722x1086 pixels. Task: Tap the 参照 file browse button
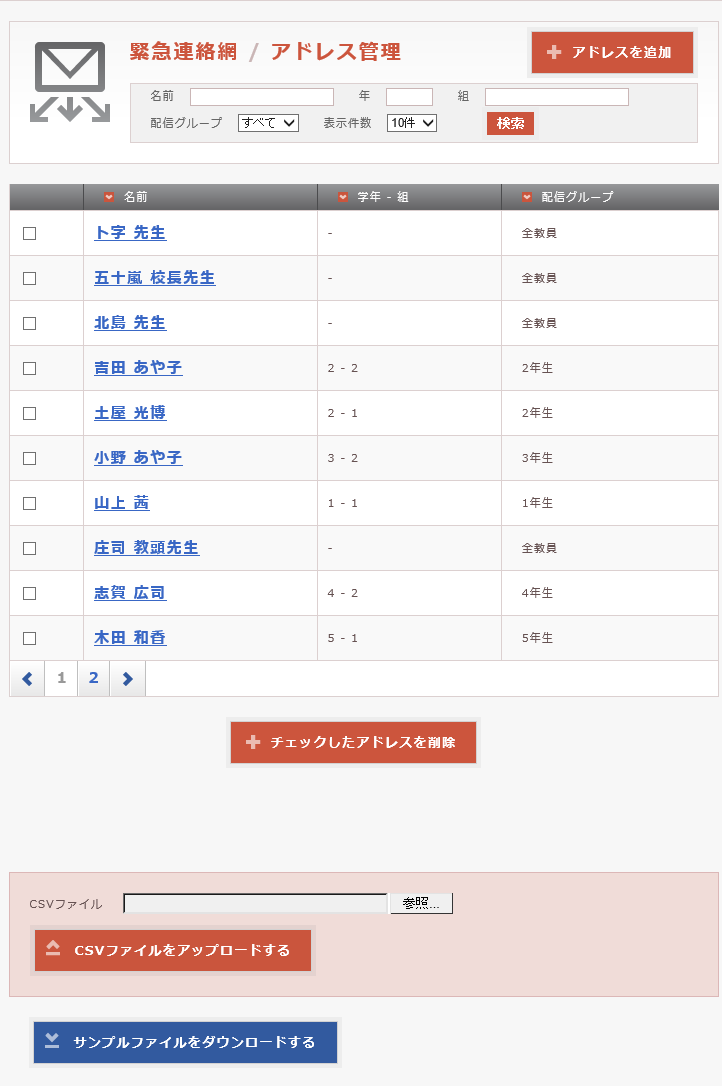[421, 903]
